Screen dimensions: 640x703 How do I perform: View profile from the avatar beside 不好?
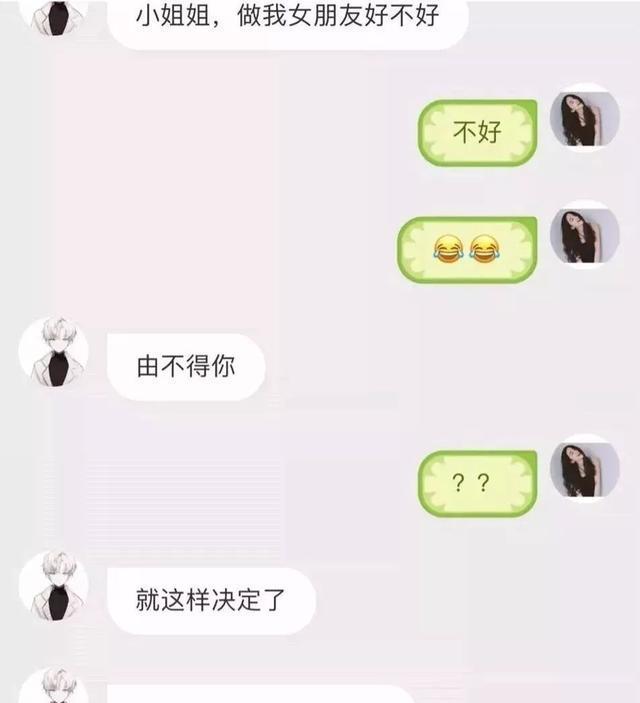[x=585, y=119]
